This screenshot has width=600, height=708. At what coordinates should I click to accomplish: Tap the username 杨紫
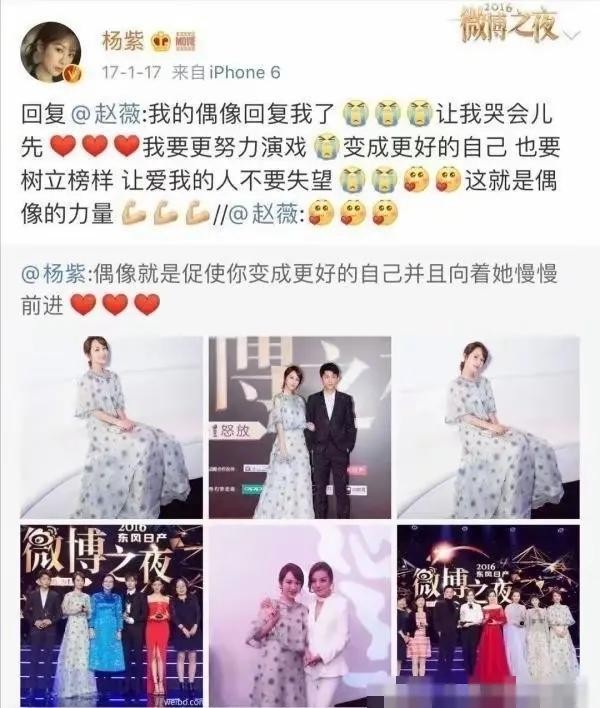click(x=122, y=43)
